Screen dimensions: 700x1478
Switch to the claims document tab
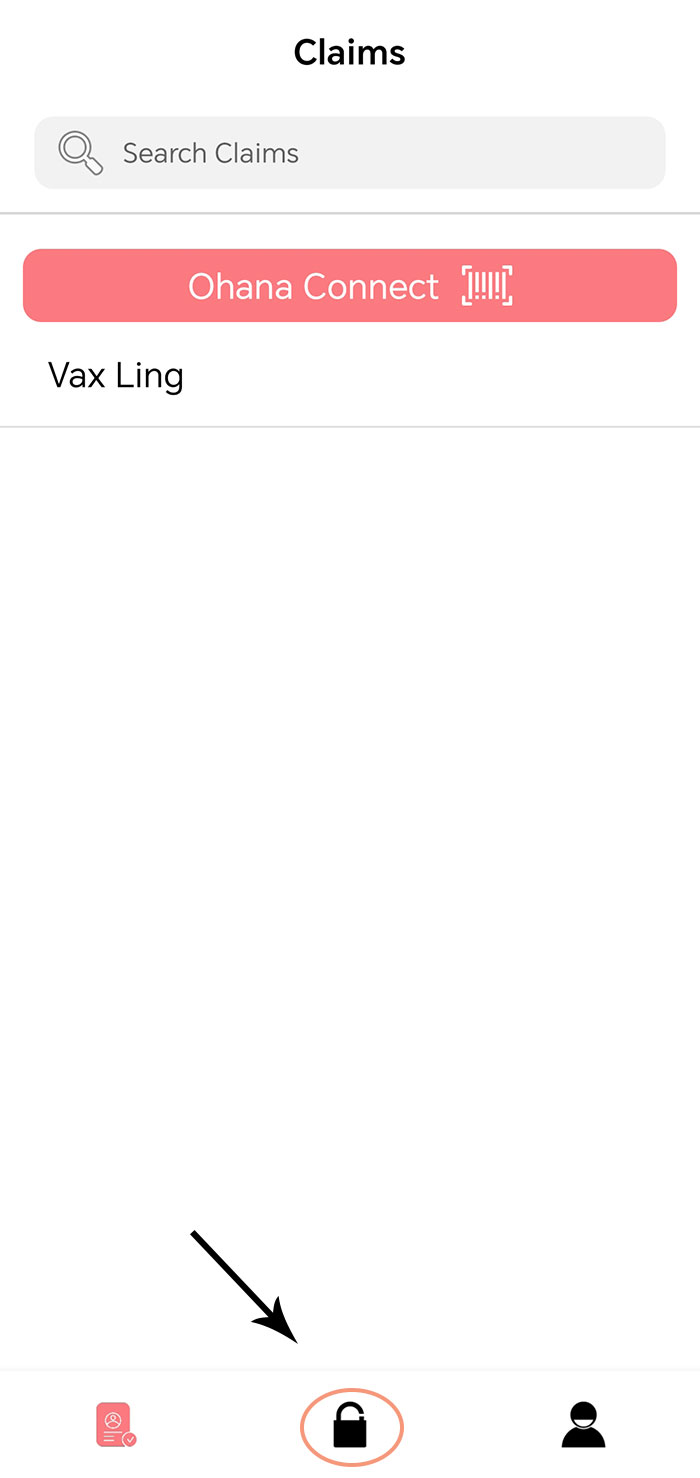tap(116, 1425)
